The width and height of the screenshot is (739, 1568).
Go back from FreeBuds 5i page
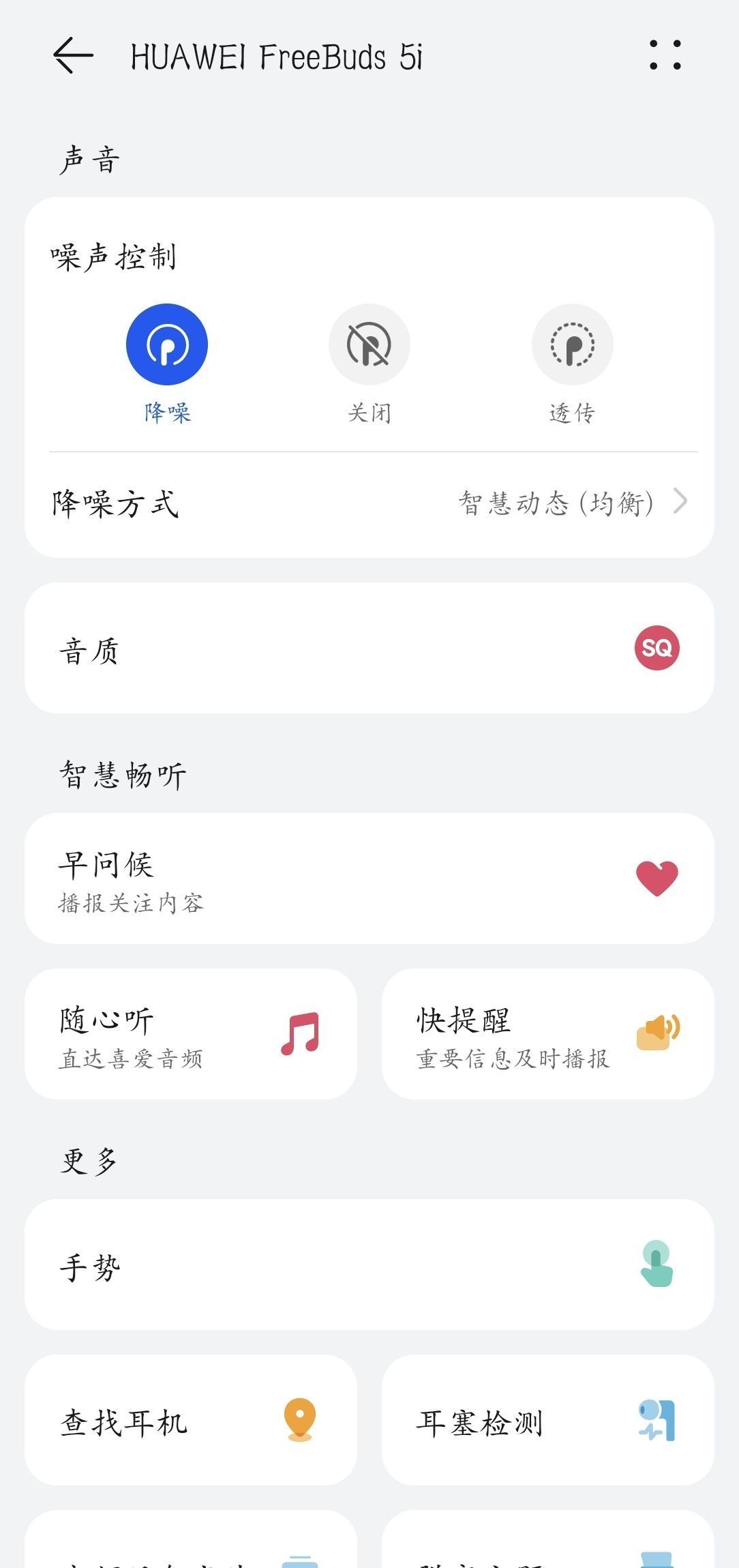pyautogui.click(x=73, y=55)
